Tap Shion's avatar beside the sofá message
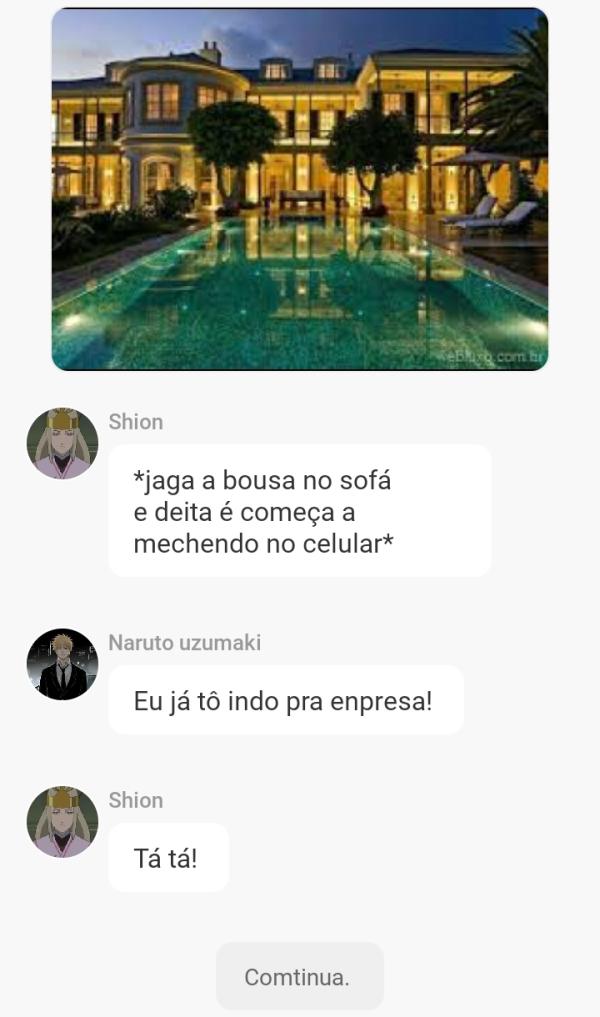The height and width of the screenshot is (1017, 600). coord(62,444)
